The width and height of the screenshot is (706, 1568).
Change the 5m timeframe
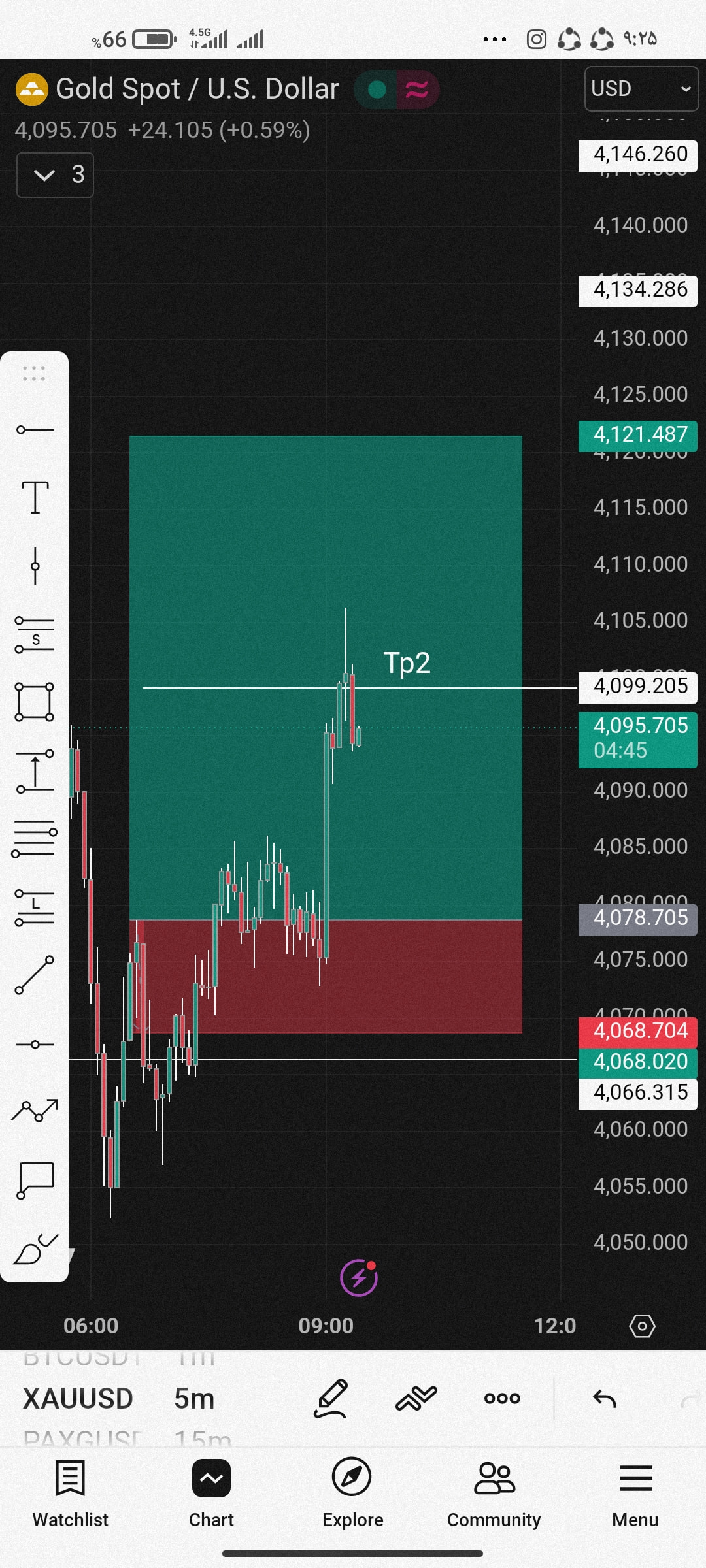pos(194,1398)
